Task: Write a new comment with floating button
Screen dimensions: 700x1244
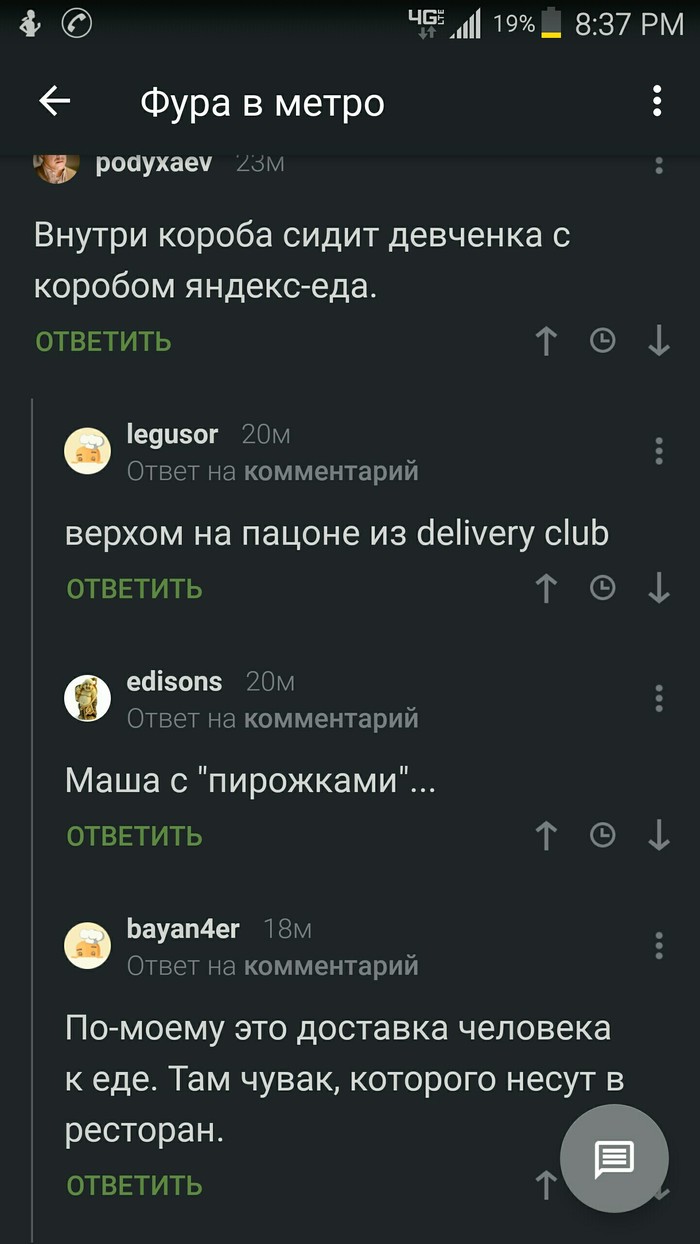Action: [614, 1159]
